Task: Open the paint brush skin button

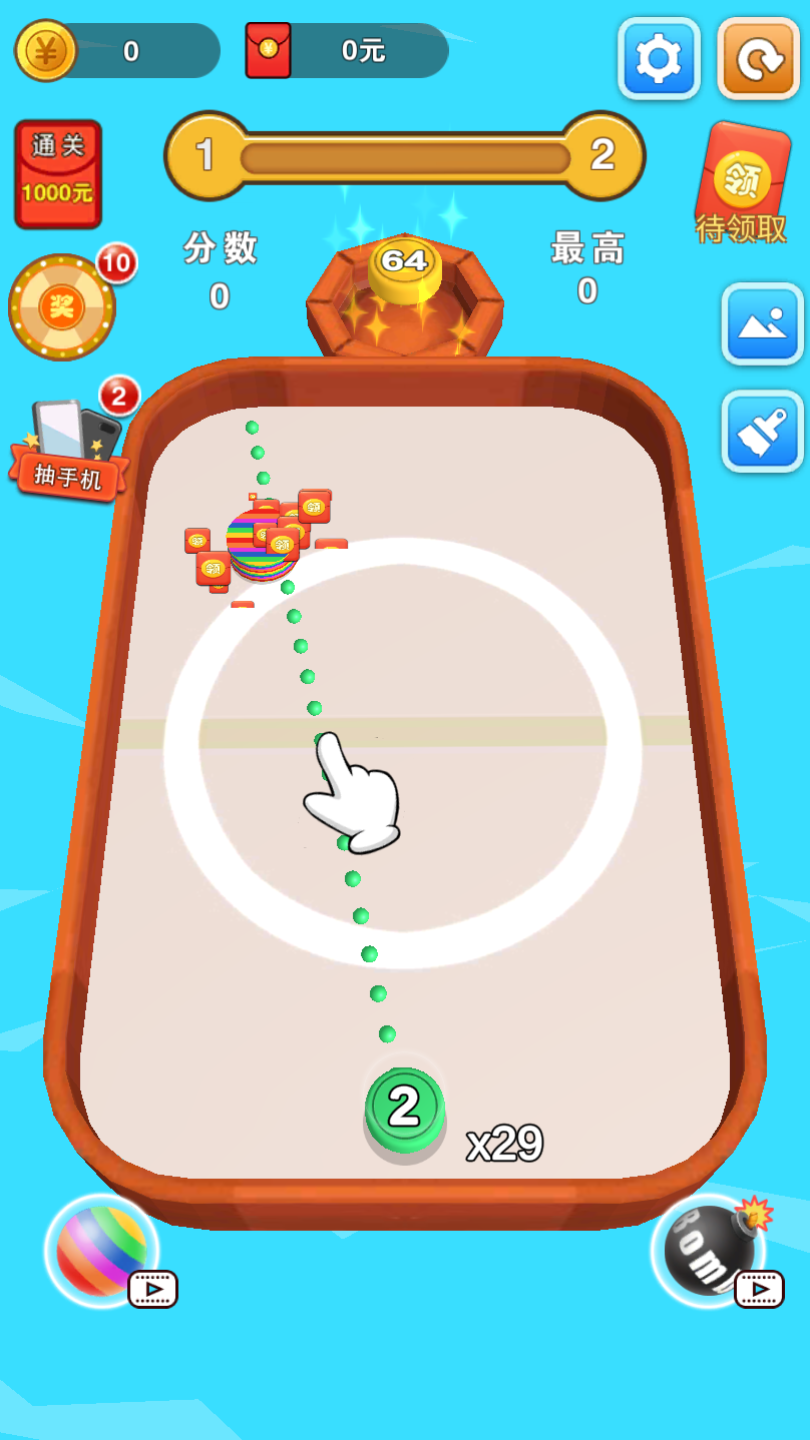Action: (x=762, y=431)
